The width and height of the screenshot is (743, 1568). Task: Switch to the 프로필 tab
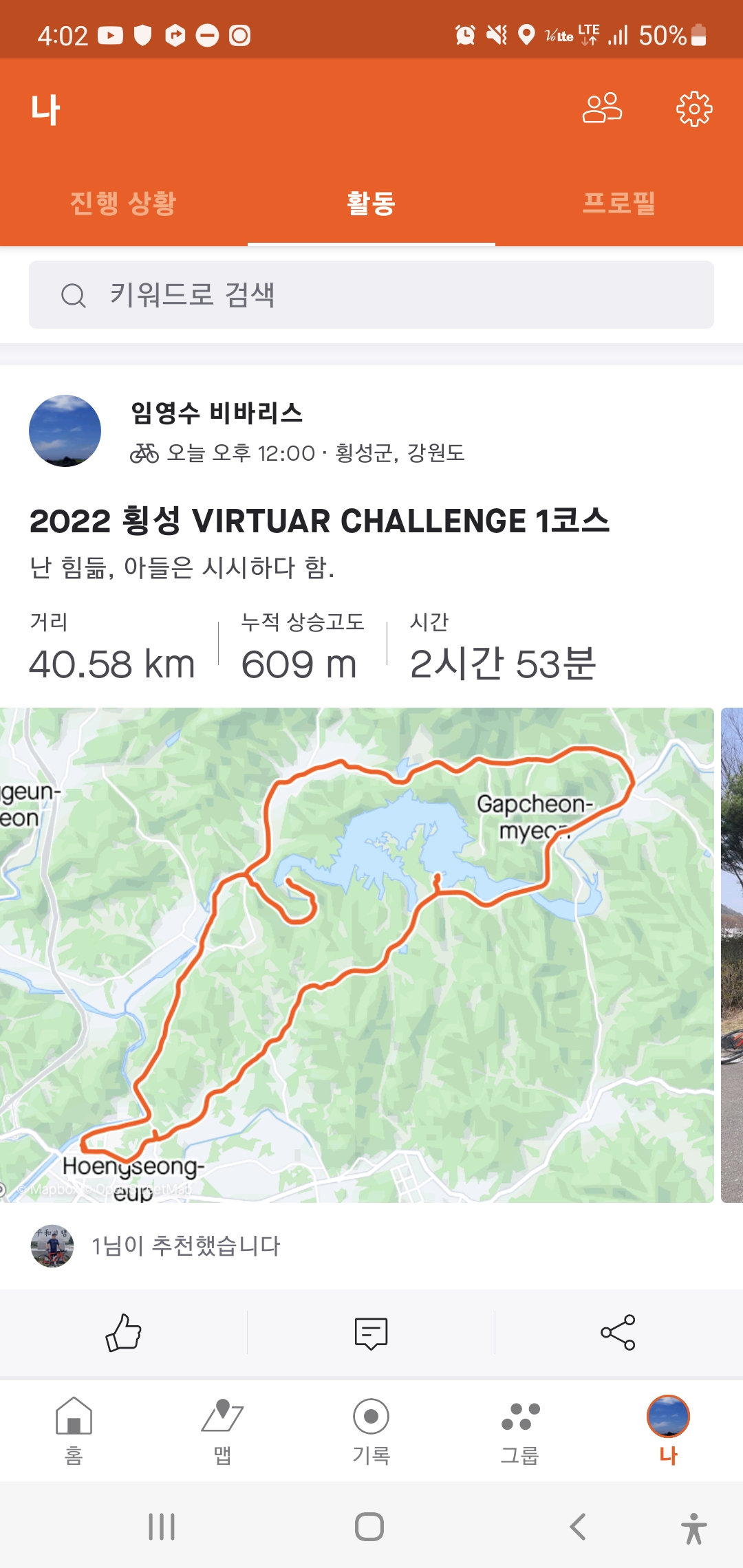coord(618,203)
